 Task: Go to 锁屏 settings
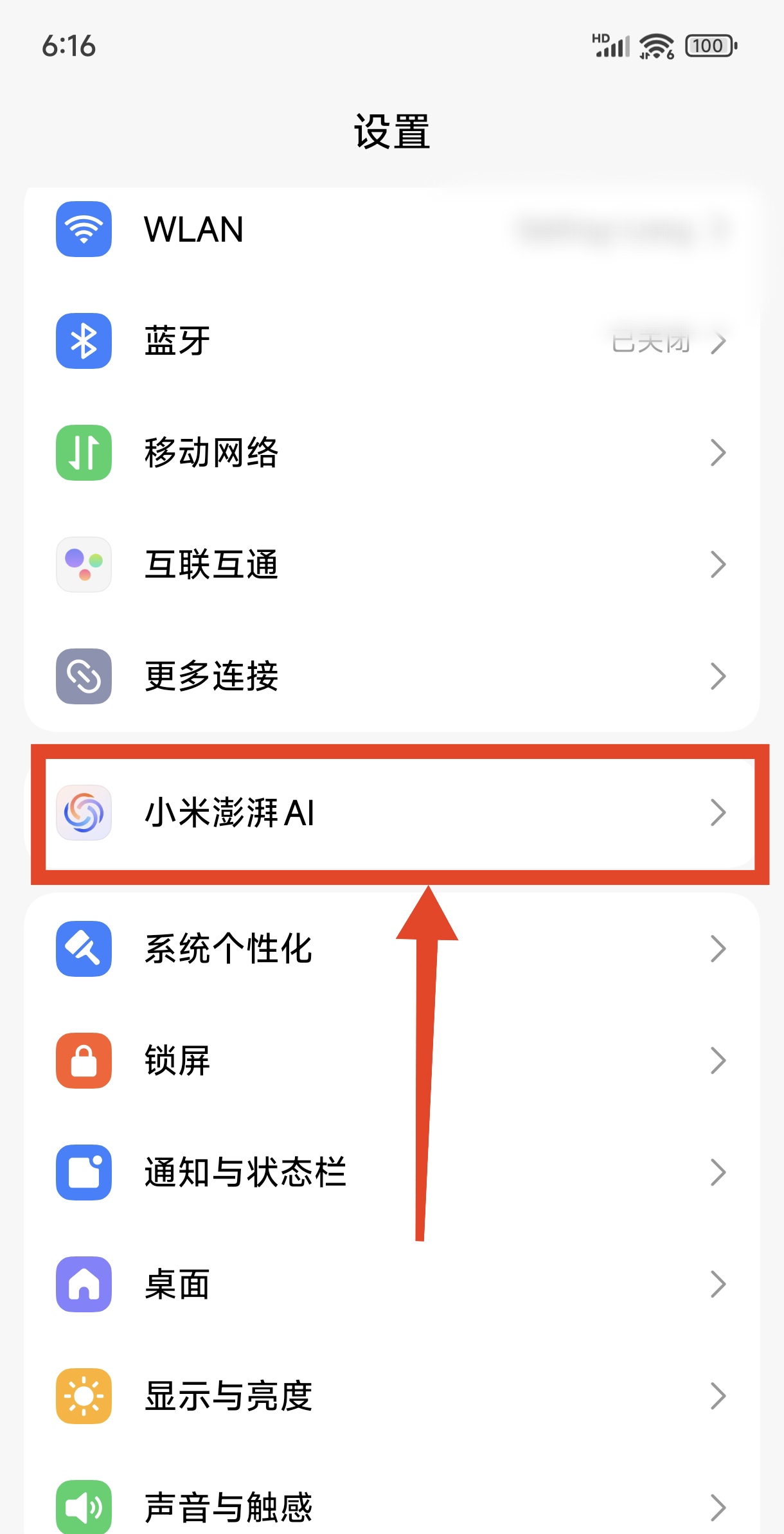pyautogui.click(x=391, y=1060)
